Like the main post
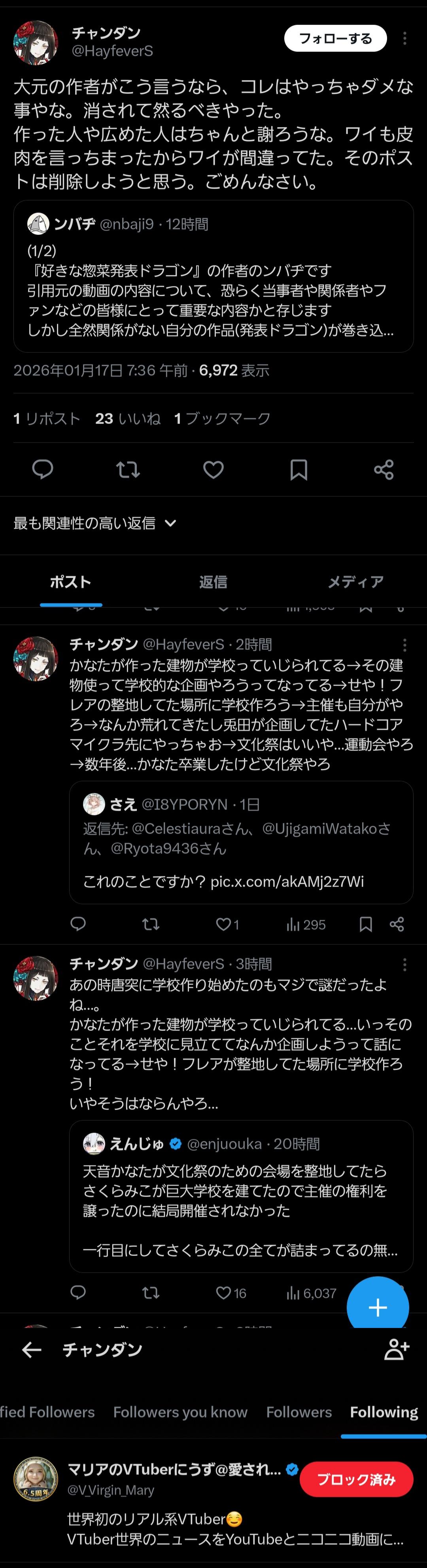 pos(213,469)
